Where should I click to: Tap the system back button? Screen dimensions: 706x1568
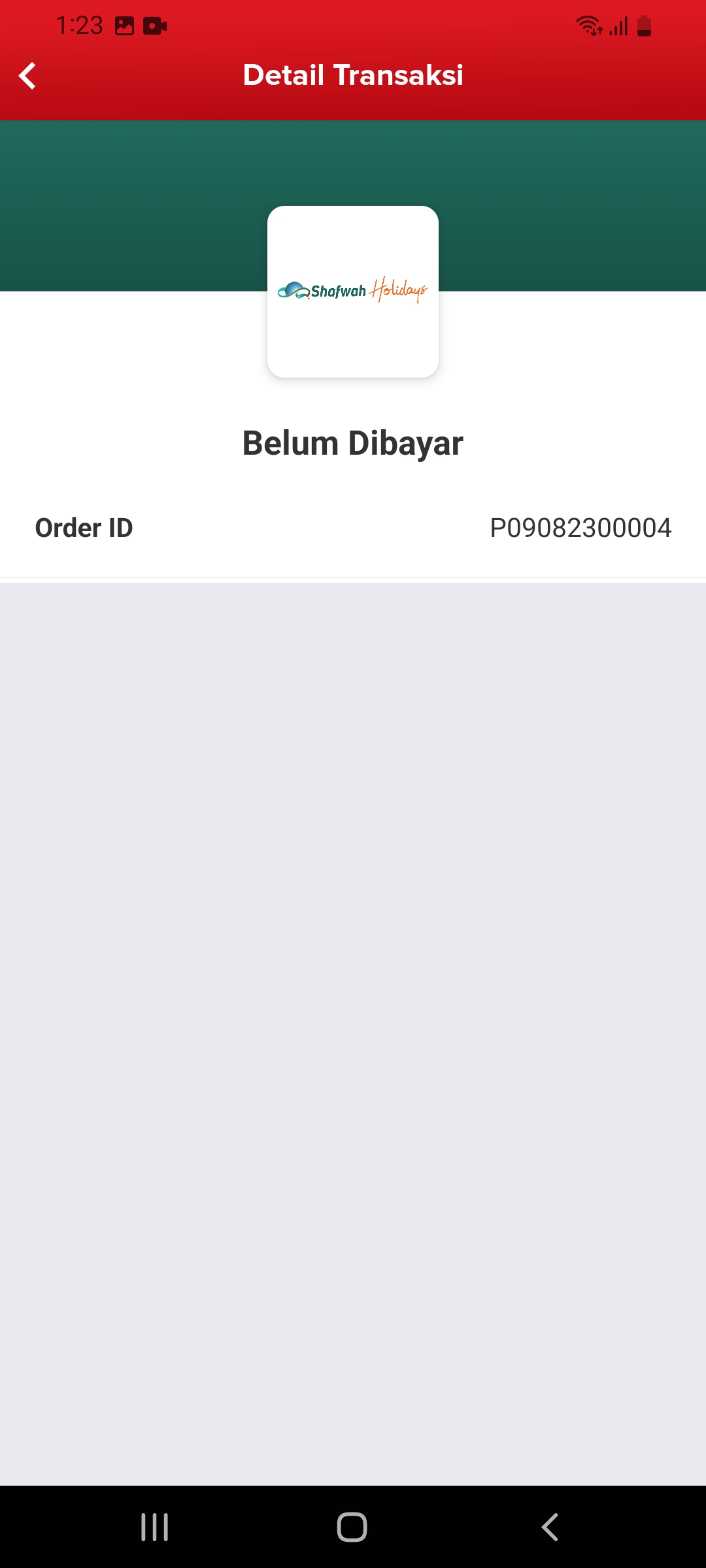[x=550, y=1527]
